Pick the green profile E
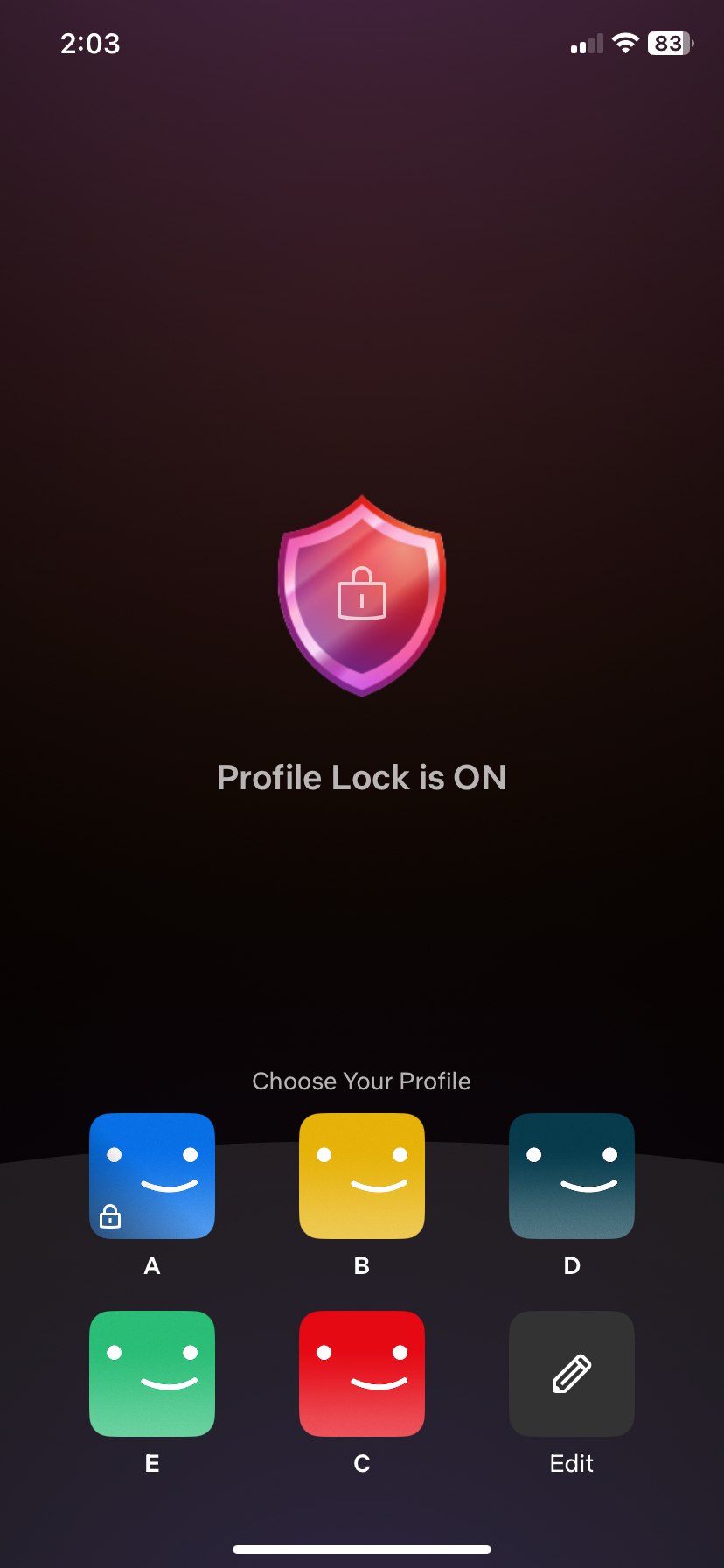The image size is (724, 1568). [x=152, y=1373]
